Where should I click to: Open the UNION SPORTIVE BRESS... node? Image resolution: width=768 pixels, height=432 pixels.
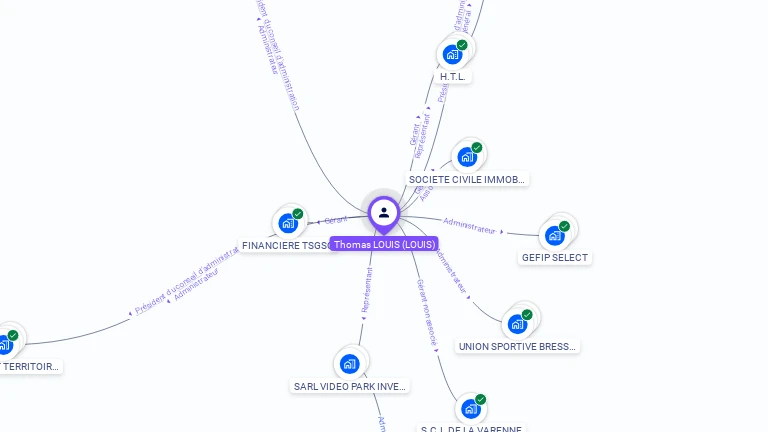pyautogui.click(x=517, y=324)
